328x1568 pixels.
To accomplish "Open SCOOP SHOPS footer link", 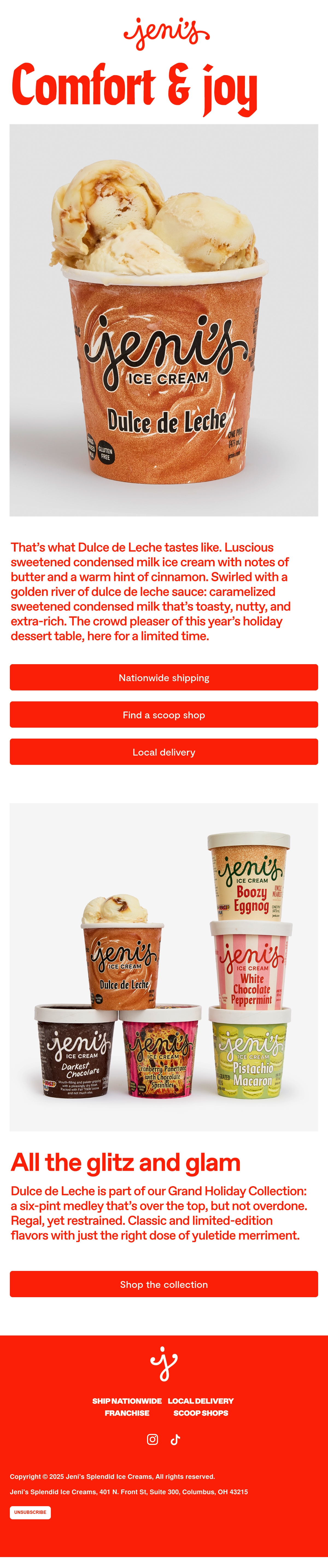I will 201,1413.
